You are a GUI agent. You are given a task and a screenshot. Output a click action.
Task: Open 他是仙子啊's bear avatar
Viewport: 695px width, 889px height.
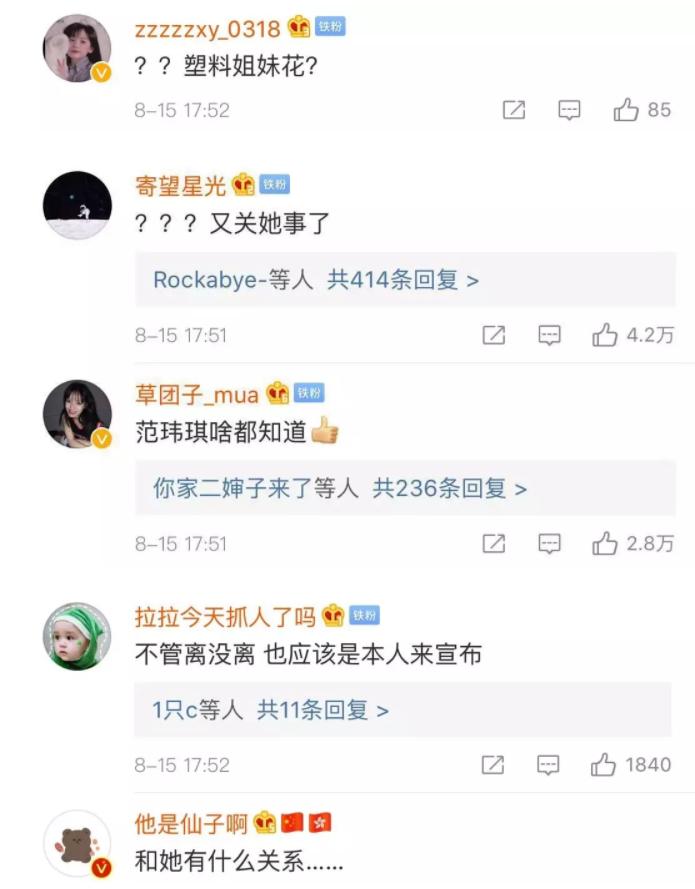[77, 845]
